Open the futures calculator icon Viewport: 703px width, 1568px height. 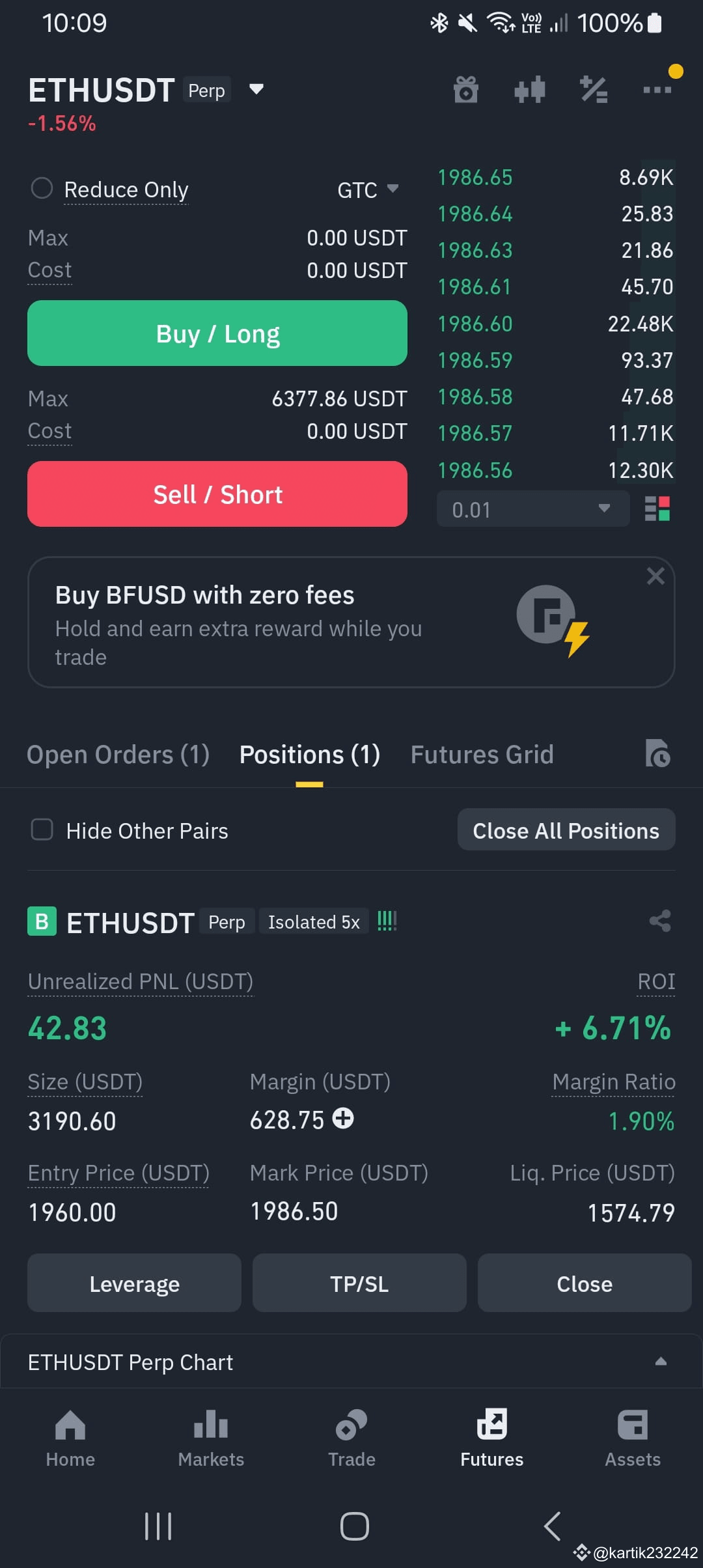[593, 91]
